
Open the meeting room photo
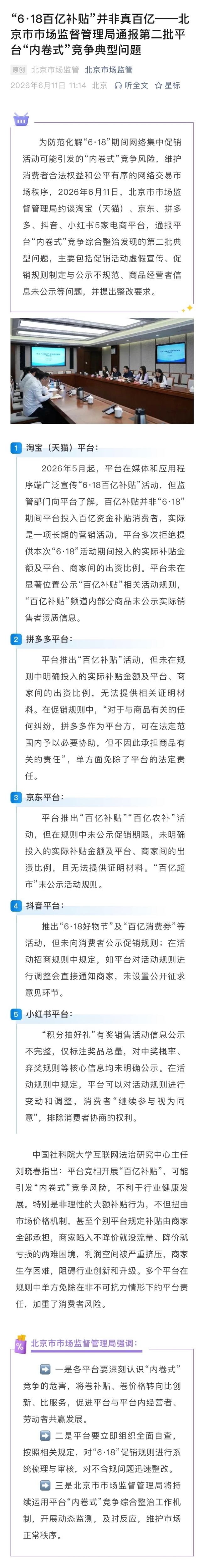tap(102, 370)
